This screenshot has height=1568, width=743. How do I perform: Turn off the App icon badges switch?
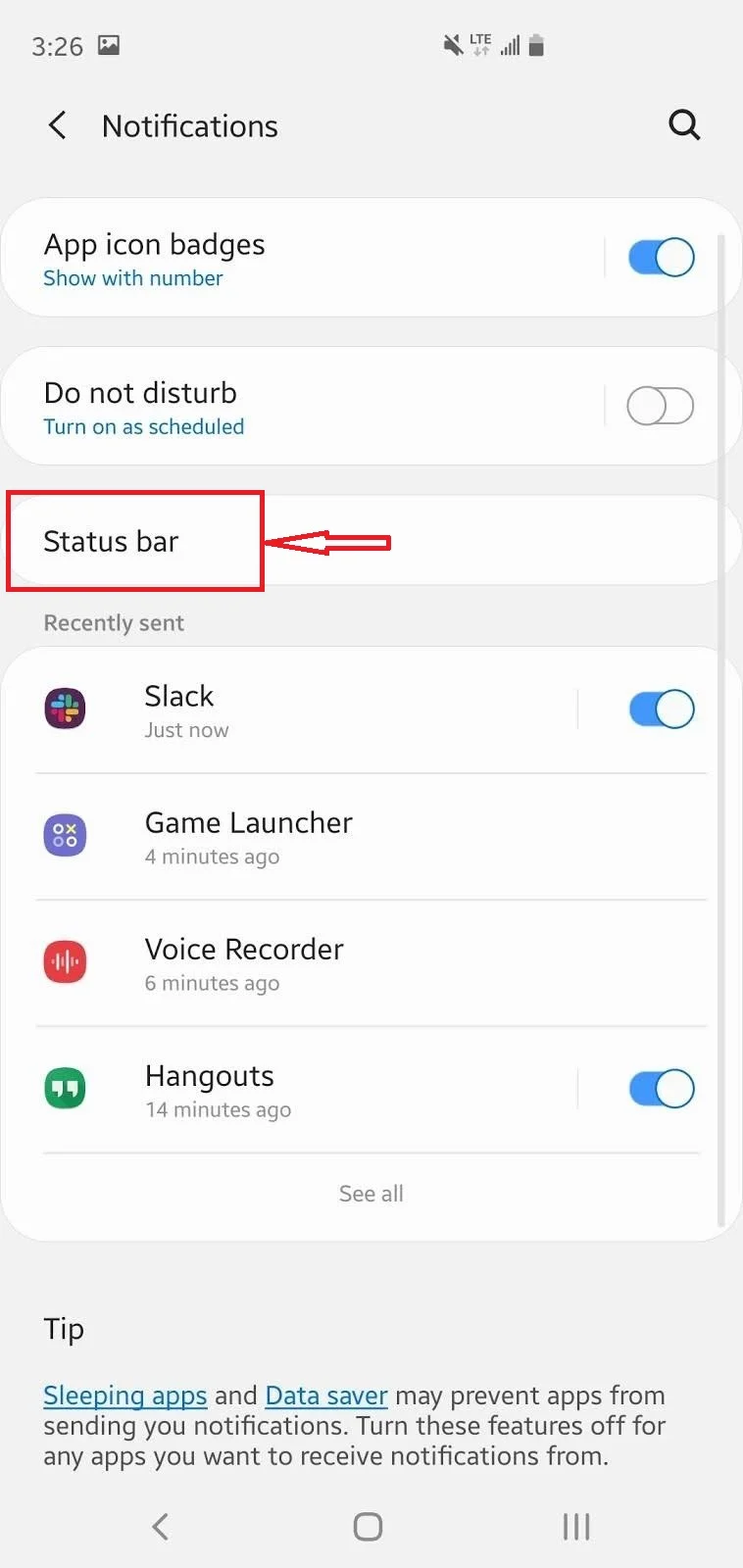coord(661,258)
